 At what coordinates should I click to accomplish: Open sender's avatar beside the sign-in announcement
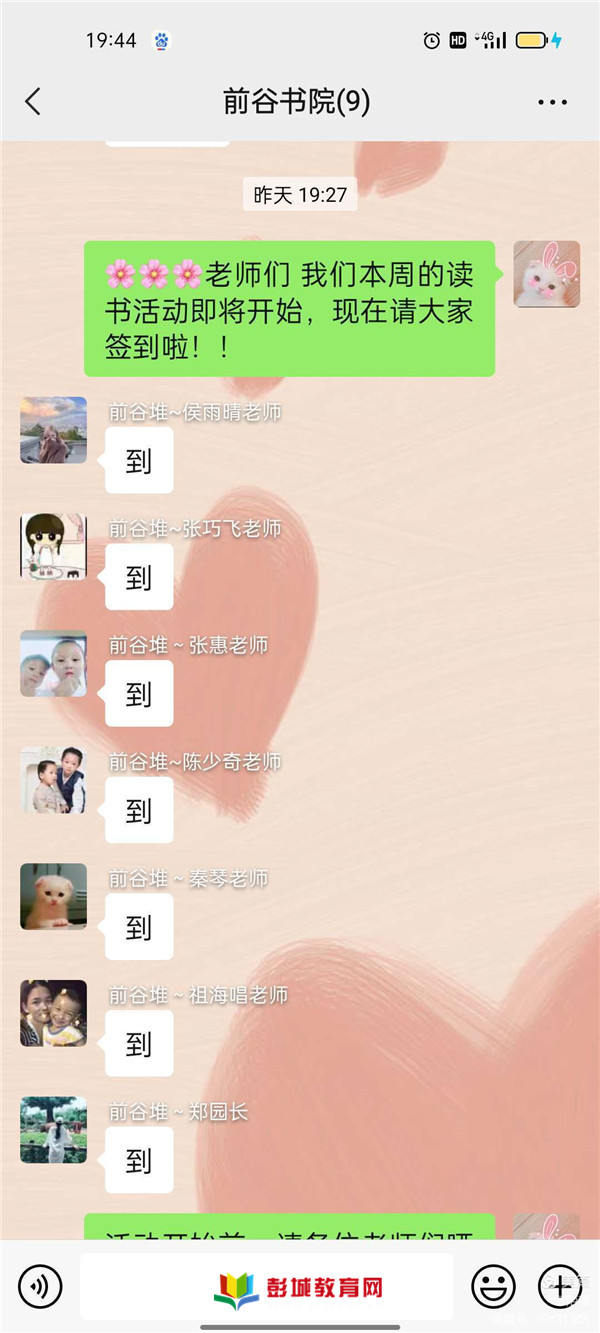[546, 274]
